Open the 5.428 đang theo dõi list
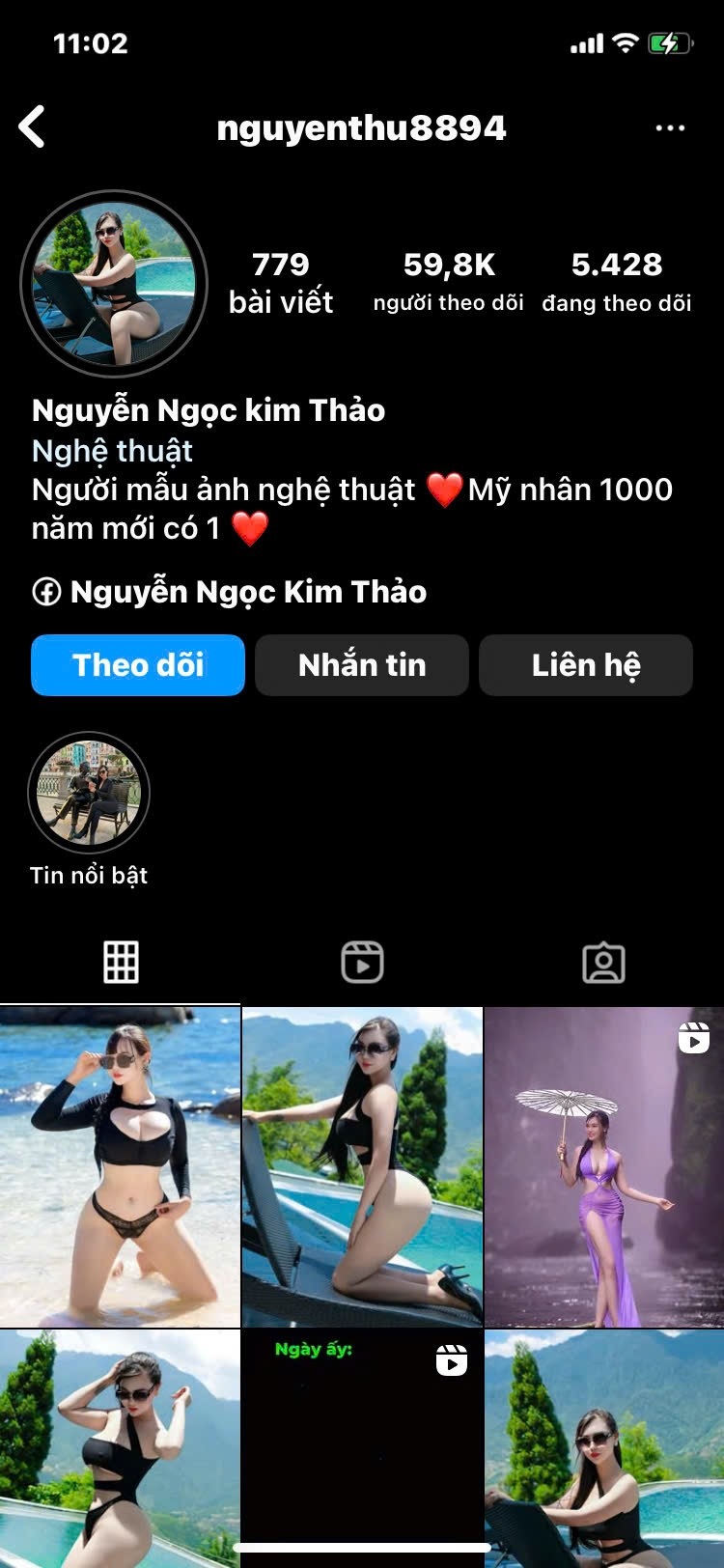 (x=619, y=278)
